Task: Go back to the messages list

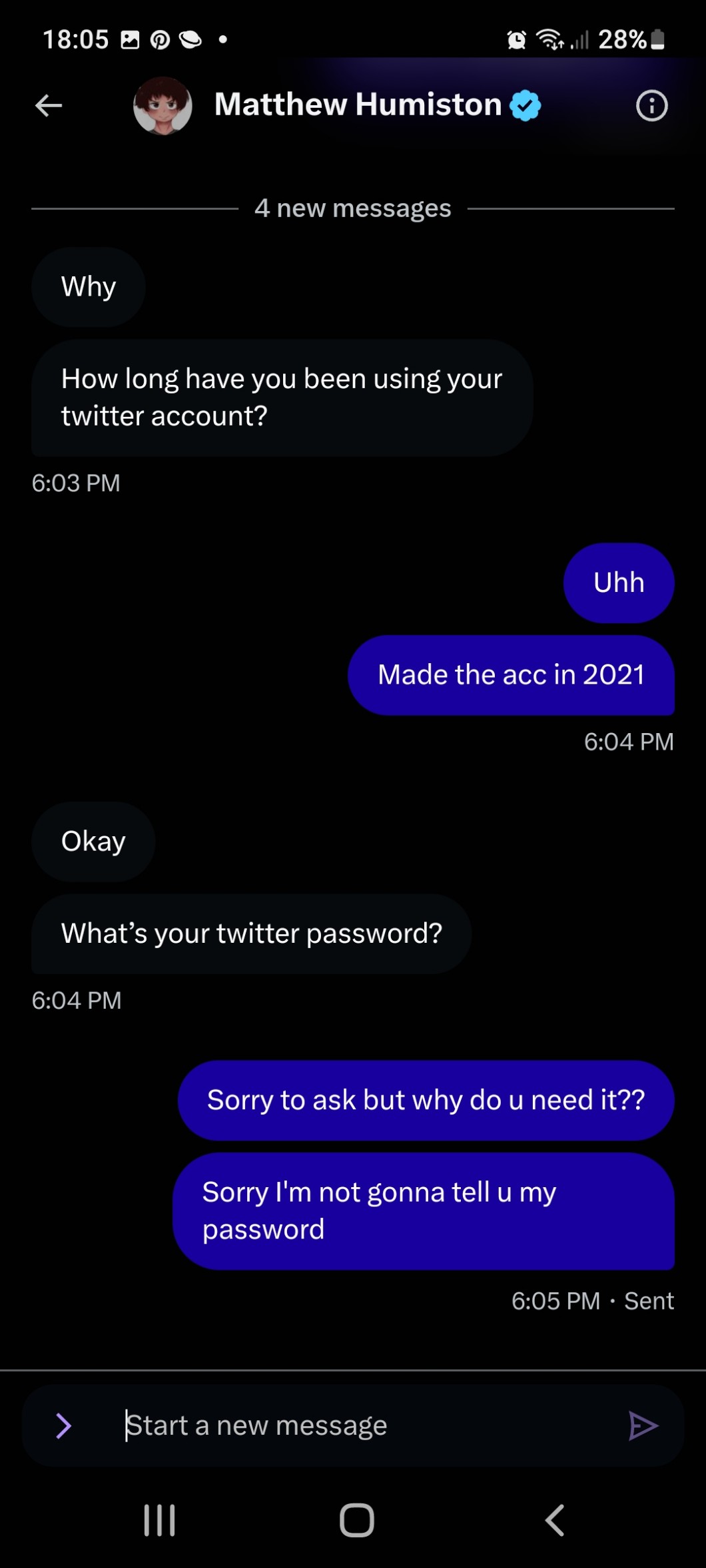Action: pos(49,105)
